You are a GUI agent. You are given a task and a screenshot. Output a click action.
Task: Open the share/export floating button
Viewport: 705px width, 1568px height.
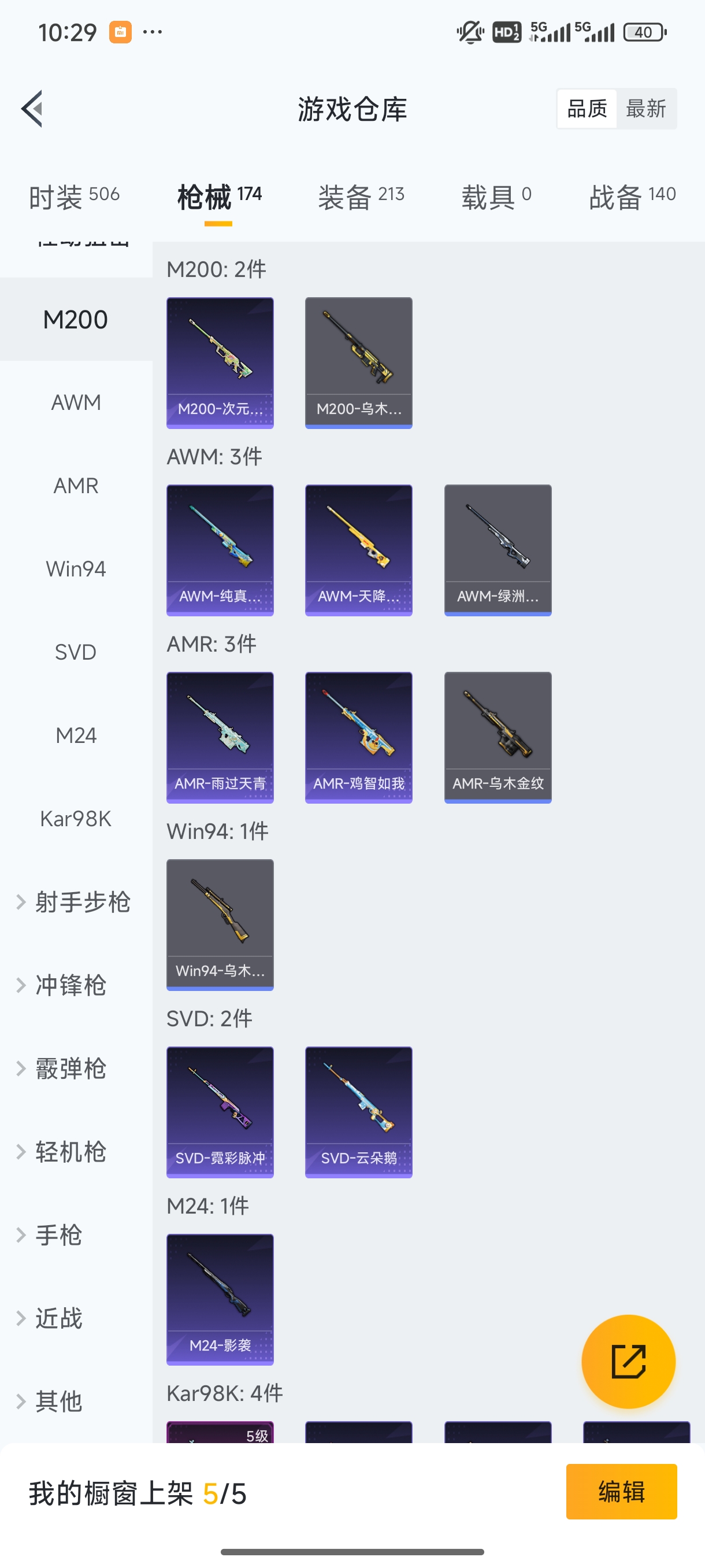[629, 1362]
